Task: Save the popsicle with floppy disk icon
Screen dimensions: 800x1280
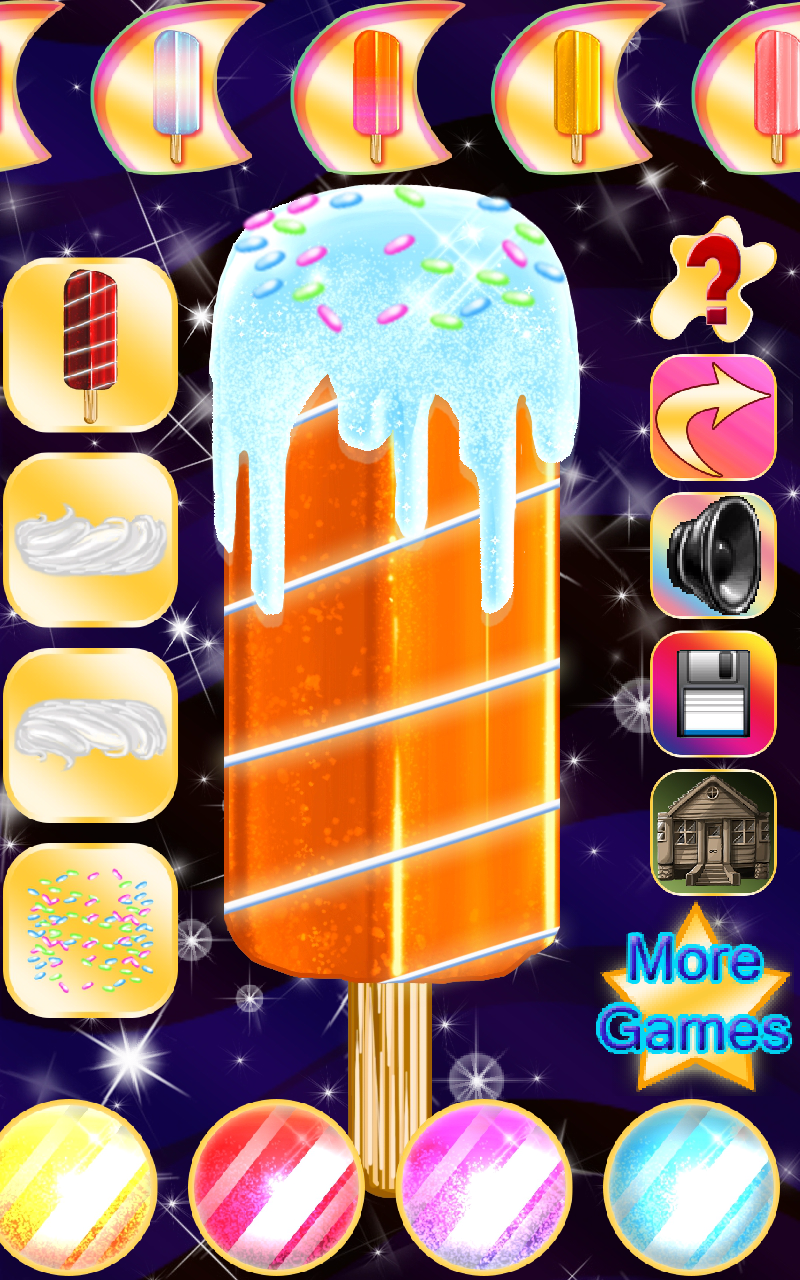Action: 713,693
